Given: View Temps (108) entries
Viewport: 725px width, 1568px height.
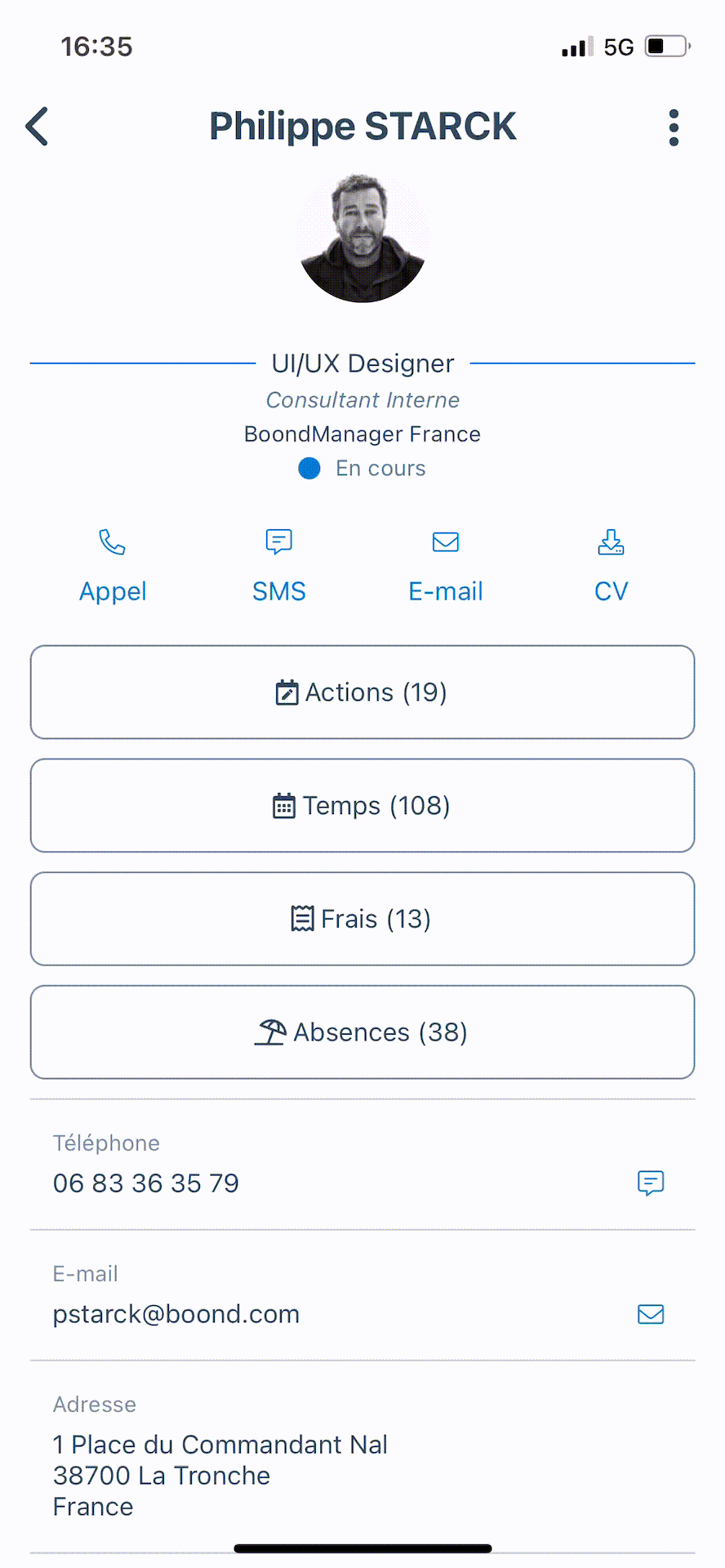Looking at the screenshot, I should click(x=362, y=806).
